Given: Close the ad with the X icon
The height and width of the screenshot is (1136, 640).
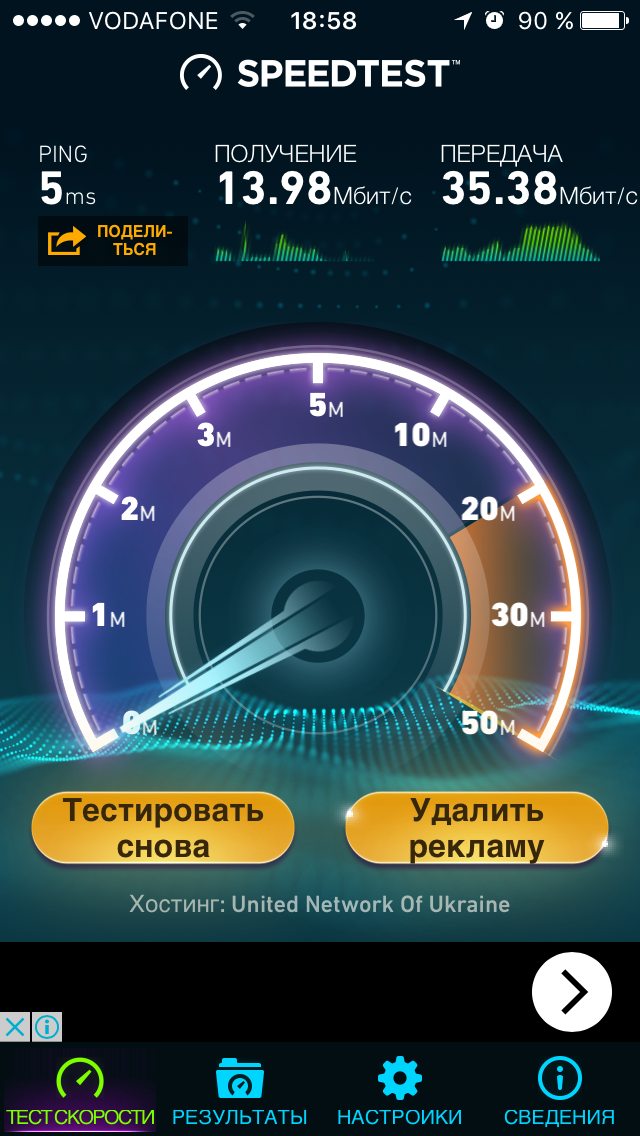Looking at the screenshot, I should tap(15, 1026).
